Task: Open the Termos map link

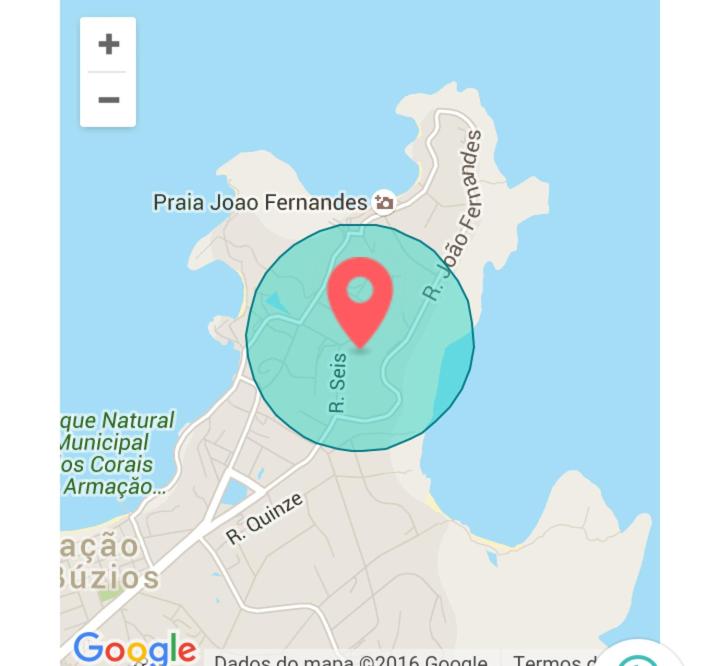Action: click(x=552, y=660)
